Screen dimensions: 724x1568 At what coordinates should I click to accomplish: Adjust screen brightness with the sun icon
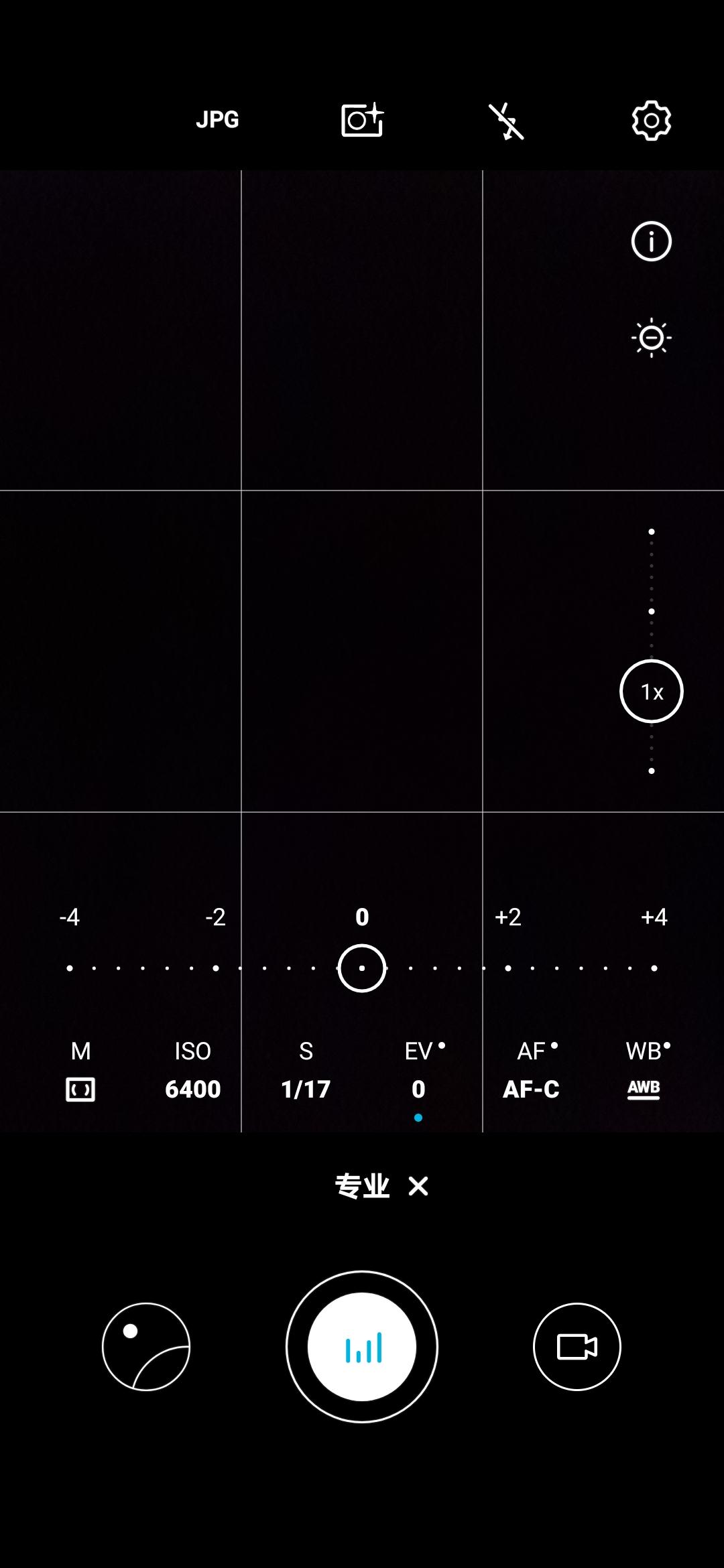tap(651, 338)
